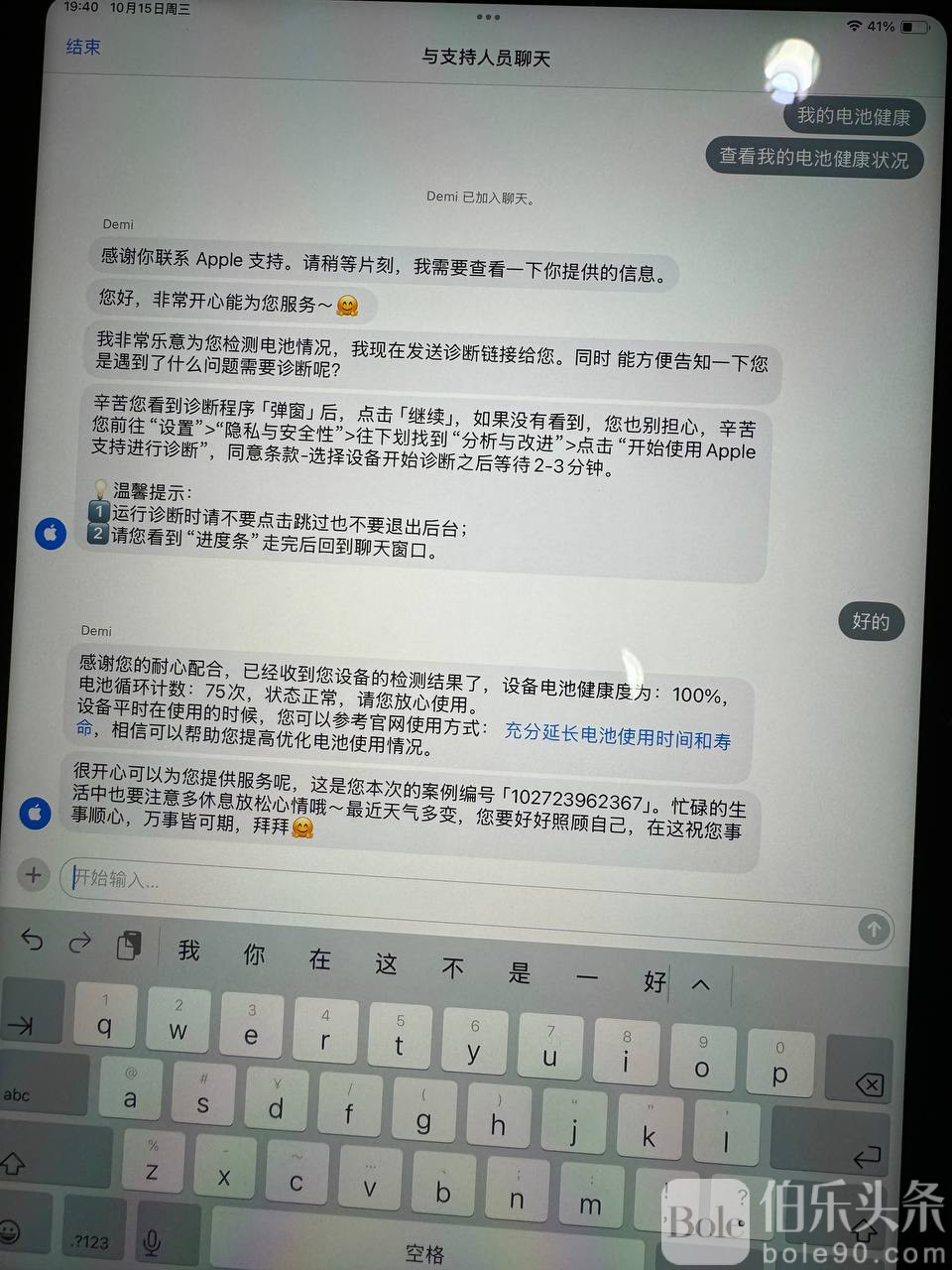Tap the redo arrow above keyboard

80,942
